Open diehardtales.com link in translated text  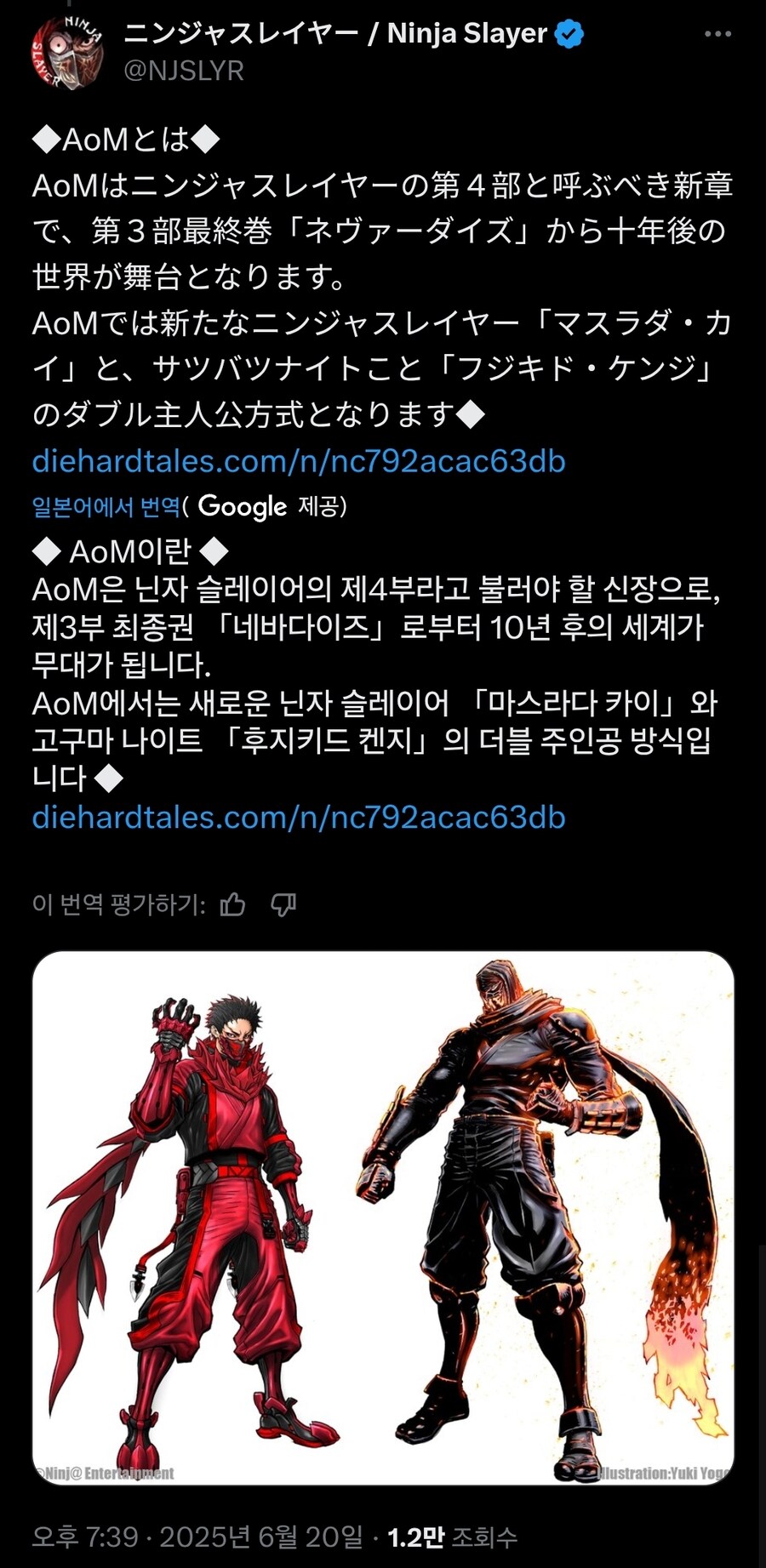pos(299,818)
